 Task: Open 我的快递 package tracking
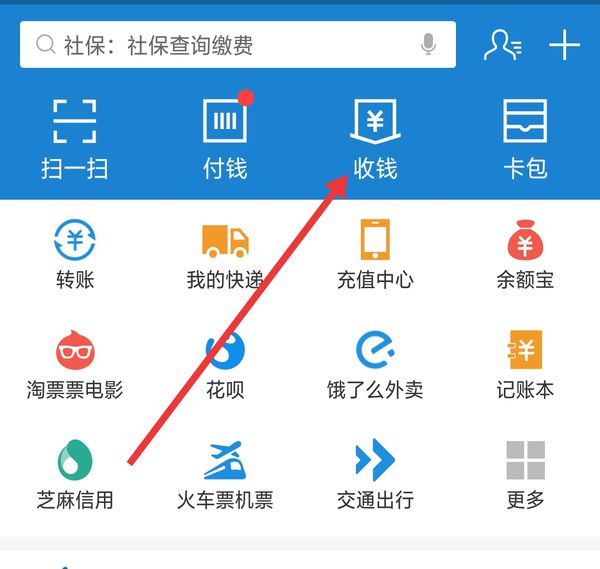[225, 255]
